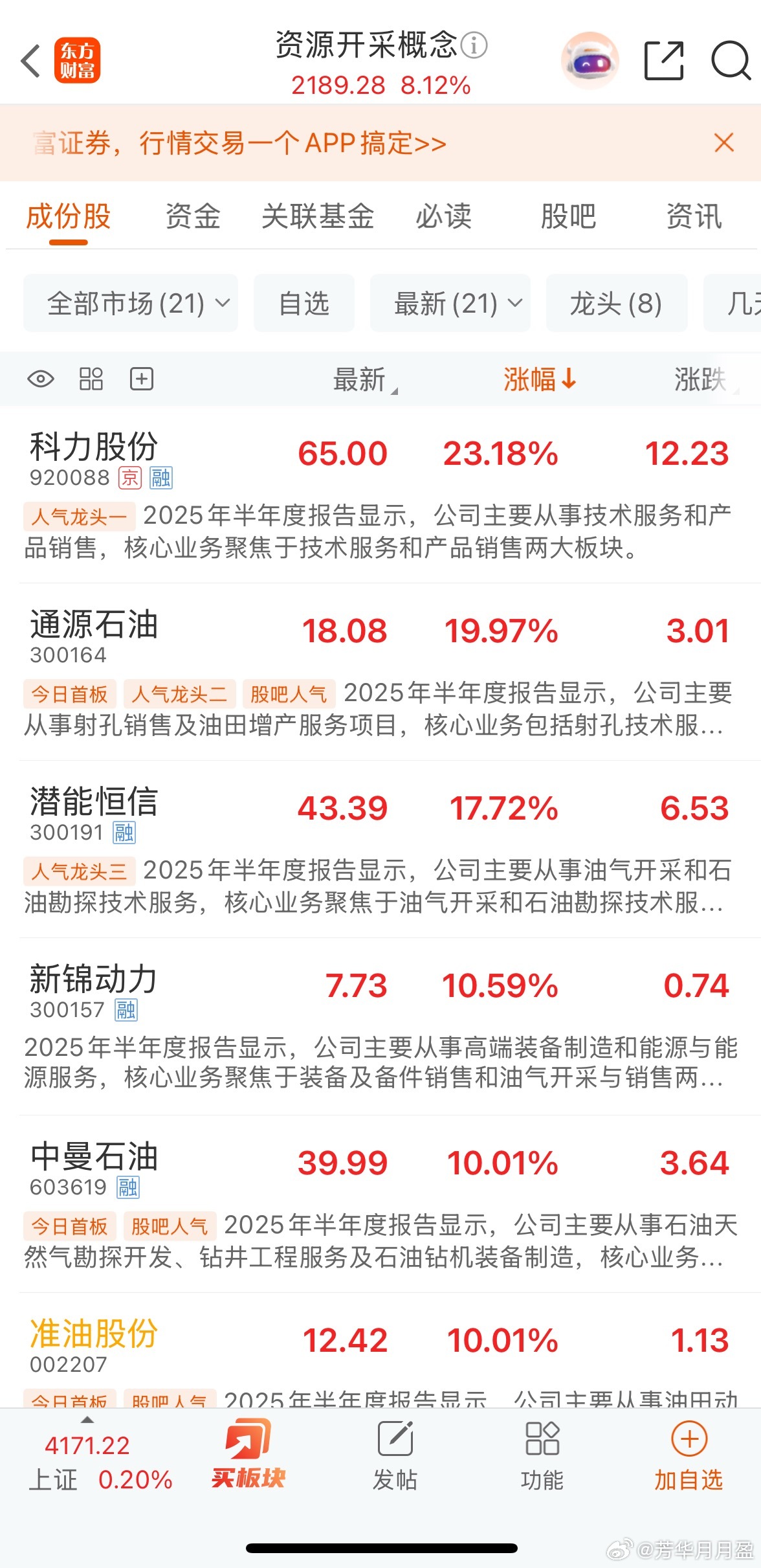Open the 股吧 tab
Image resolution: width=761 pixels, height=1568 pixels.
[568, 216]
